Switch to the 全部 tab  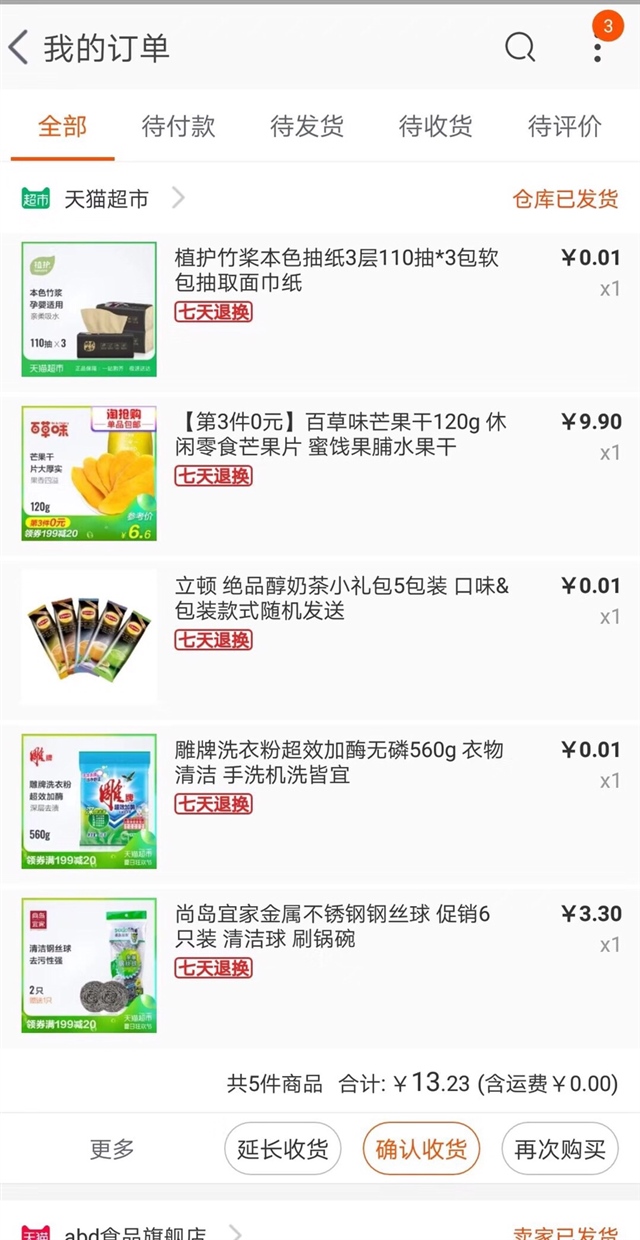point(62,127)
